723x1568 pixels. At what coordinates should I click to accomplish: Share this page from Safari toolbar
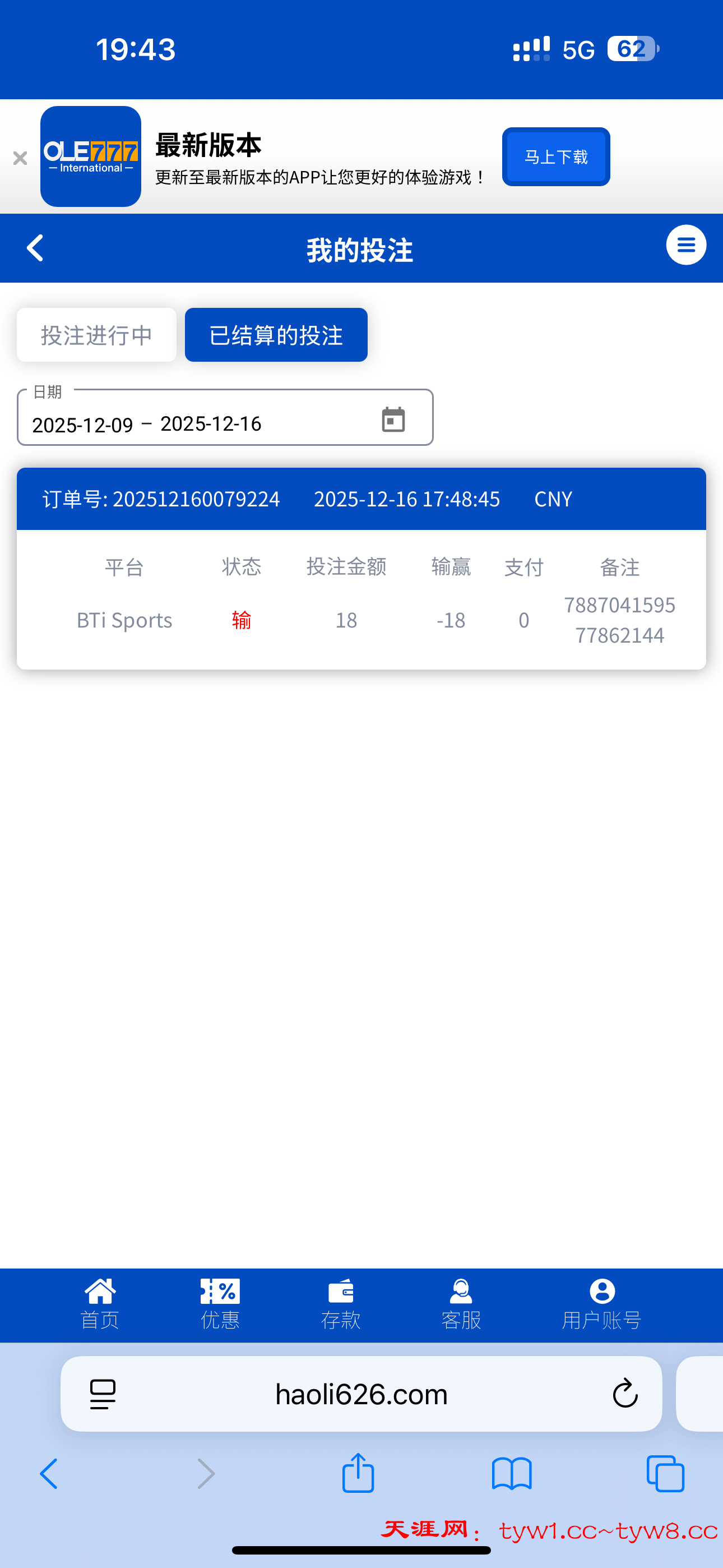click(358, 1473)
